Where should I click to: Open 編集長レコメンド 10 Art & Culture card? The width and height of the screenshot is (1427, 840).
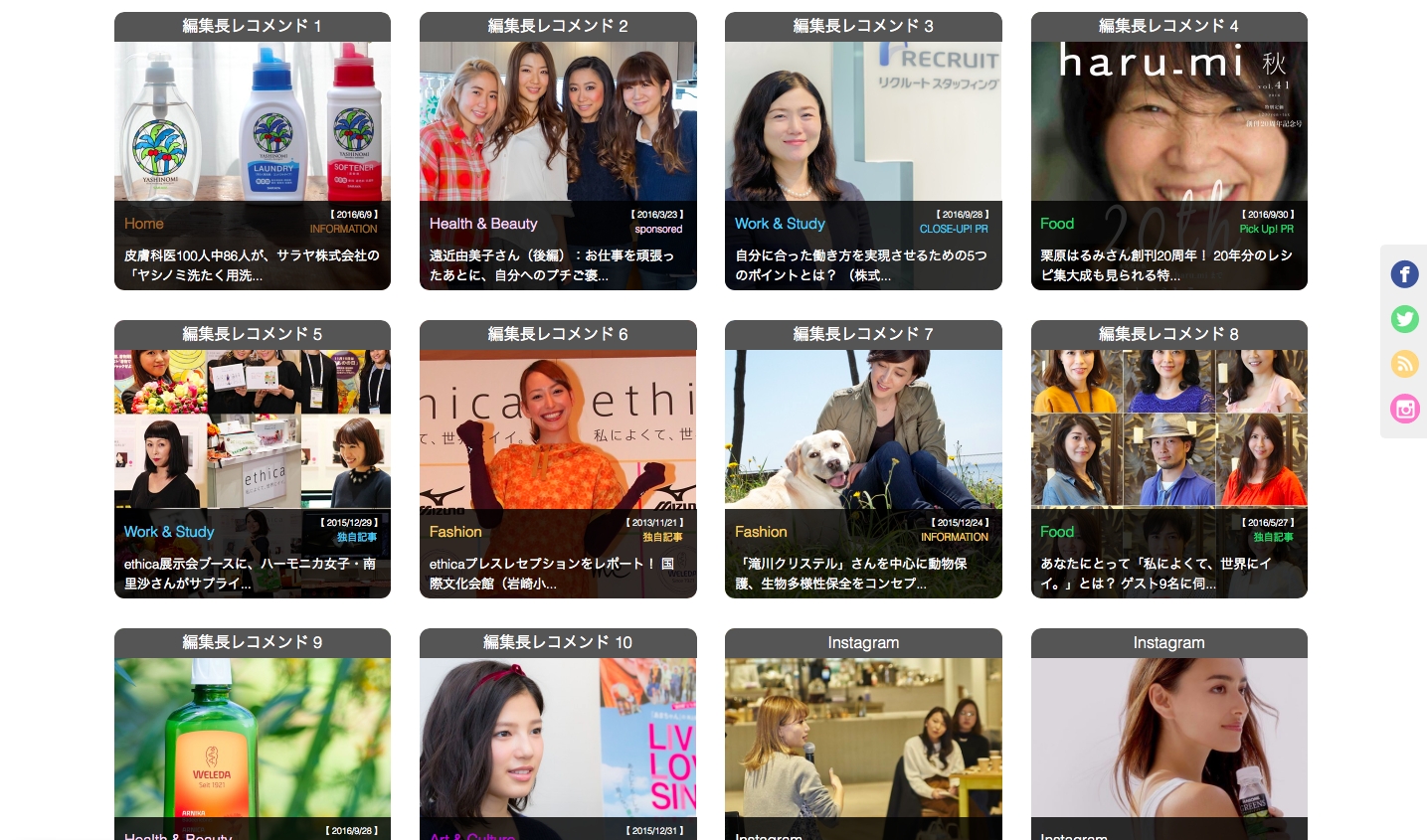point(558,746)
